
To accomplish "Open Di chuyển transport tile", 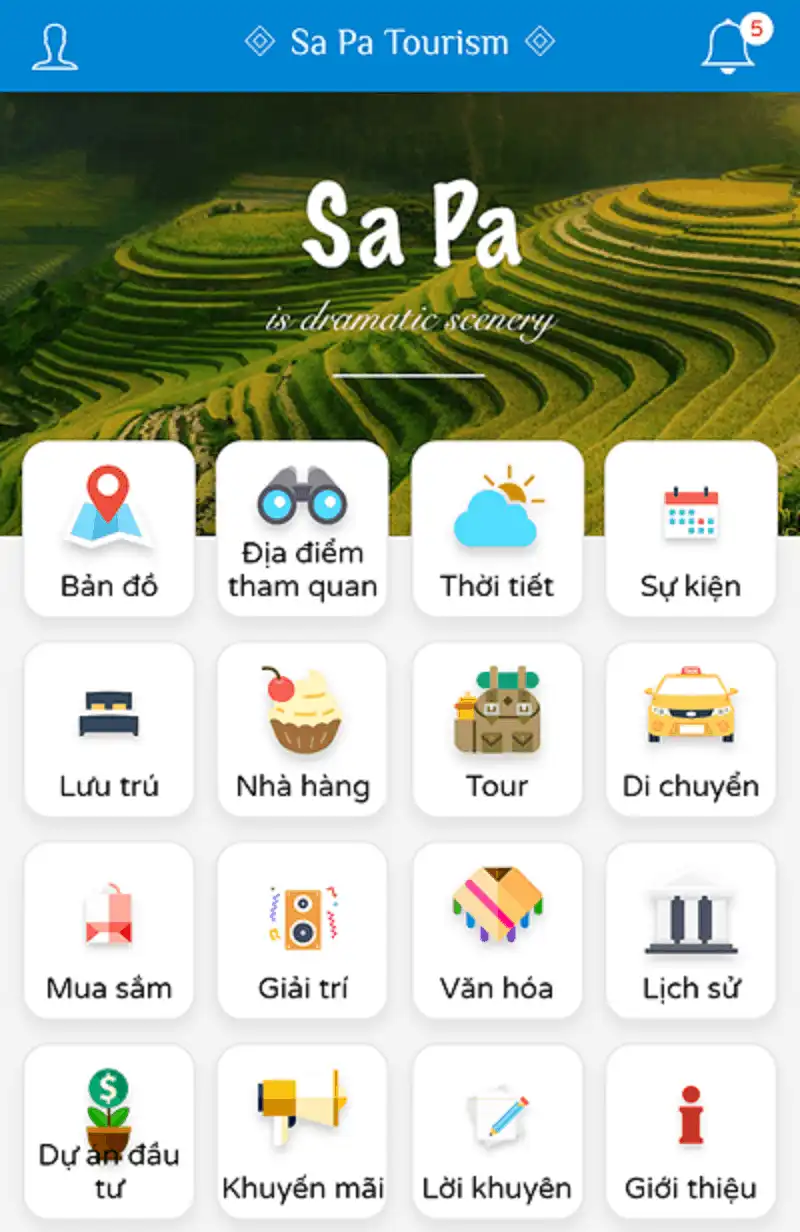I will pyautogui.click(x=691, y=730).
